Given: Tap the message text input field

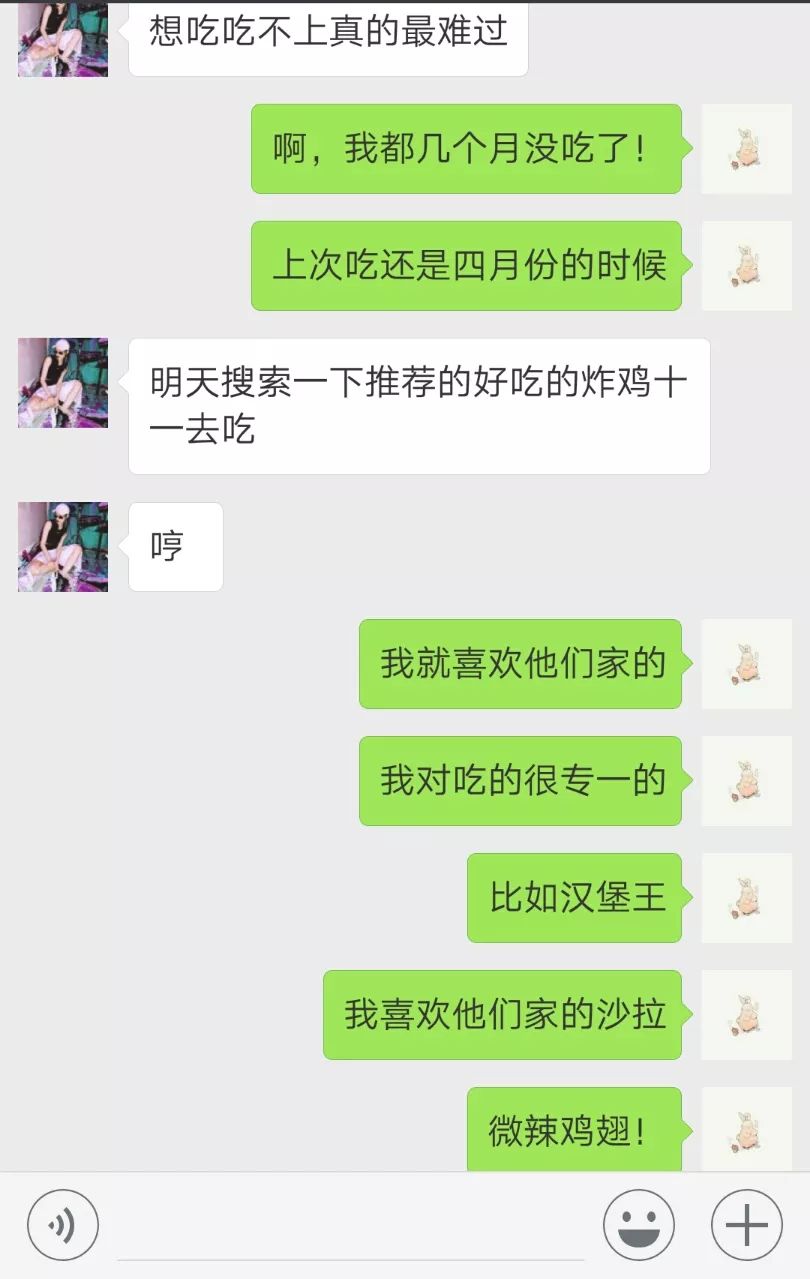Looking at the screenshot, I should coord(350,1228).
